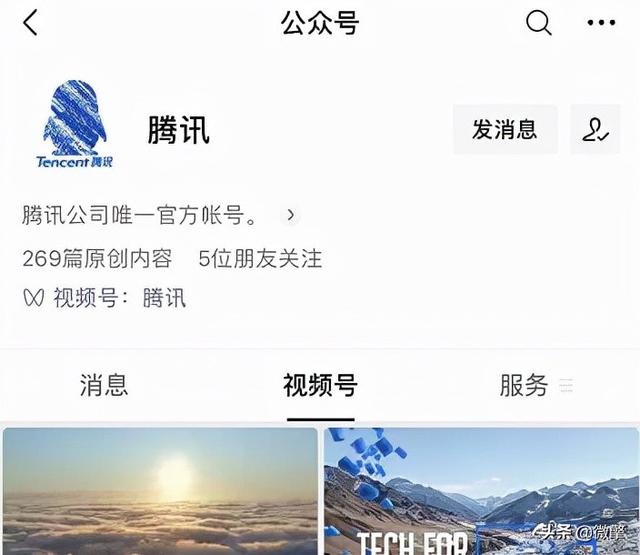Tap the followed-account person icon button
640x555 pixels.
coord(595,129)
